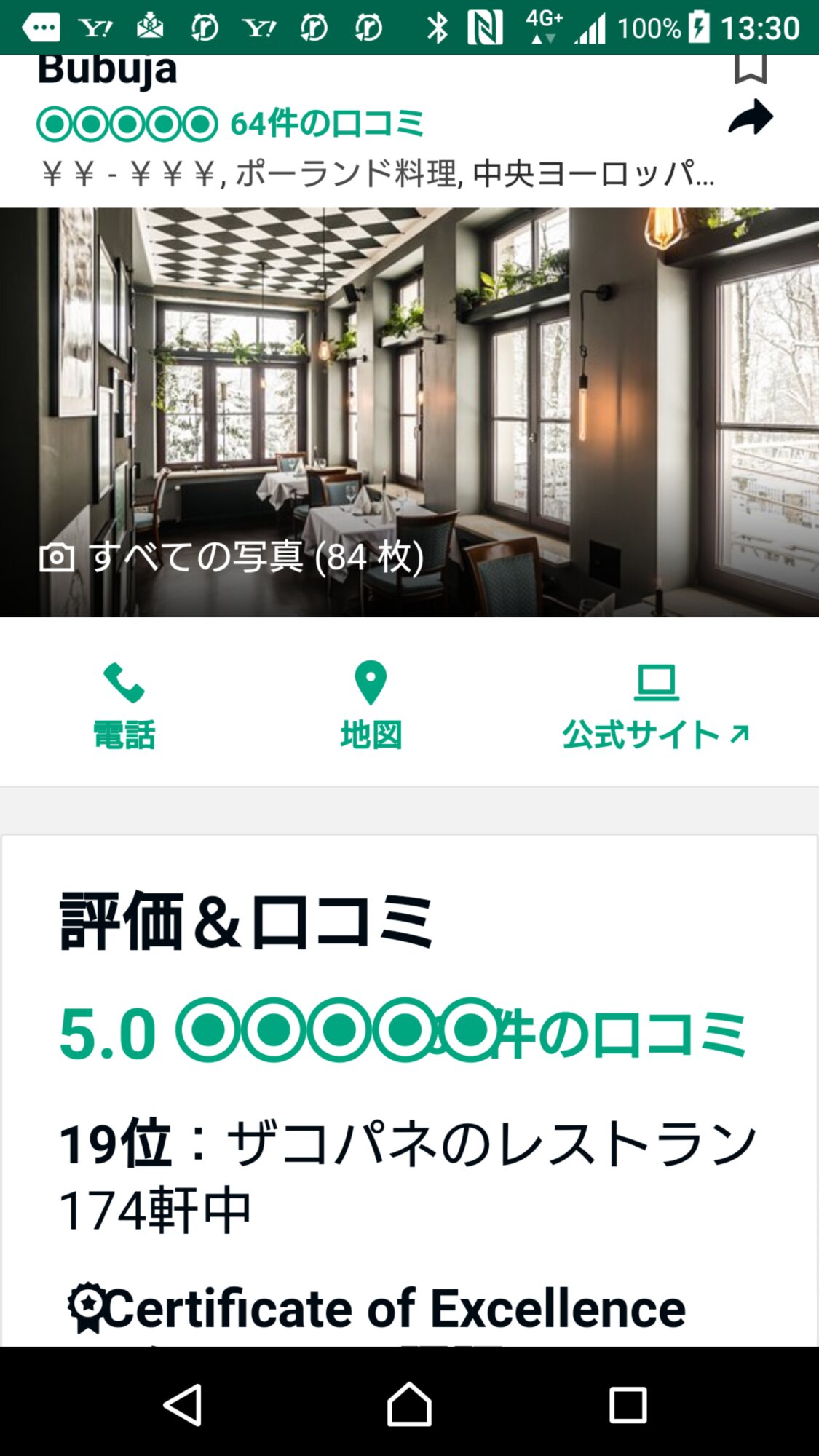Open the 地図 map location

371,705
